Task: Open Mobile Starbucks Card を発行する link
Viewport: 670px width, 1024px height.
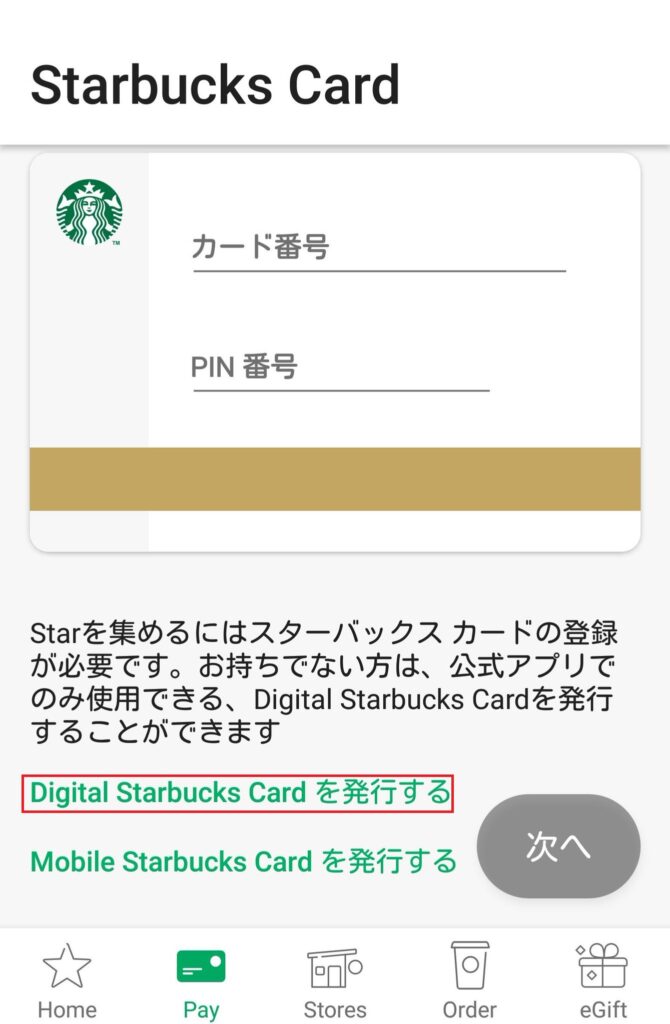Action: click(243, 860)
